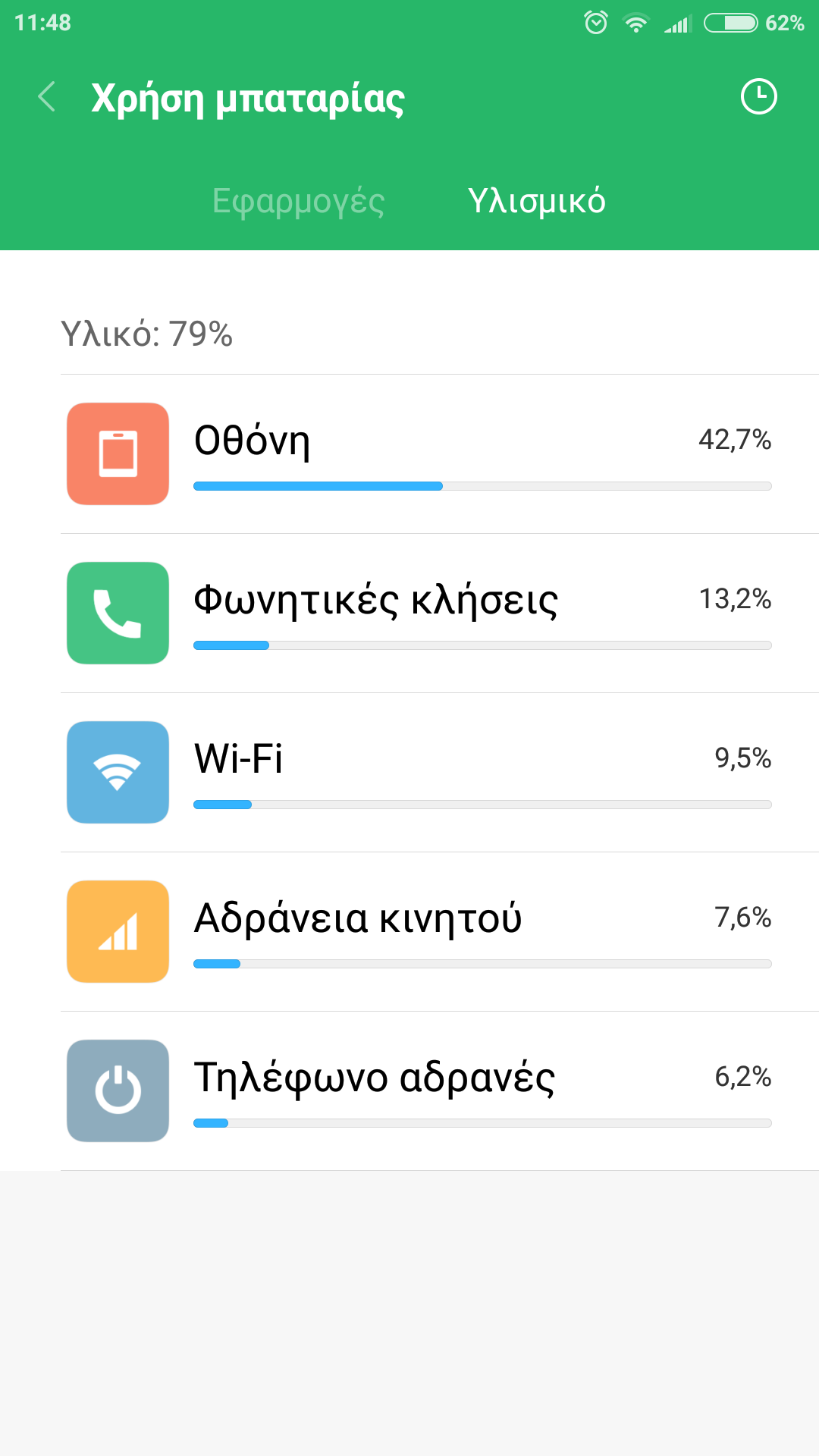Switch to the Εφαρμογές tab
The width and height of the screenshot is (819, 1456).
[x=298, y=201]
